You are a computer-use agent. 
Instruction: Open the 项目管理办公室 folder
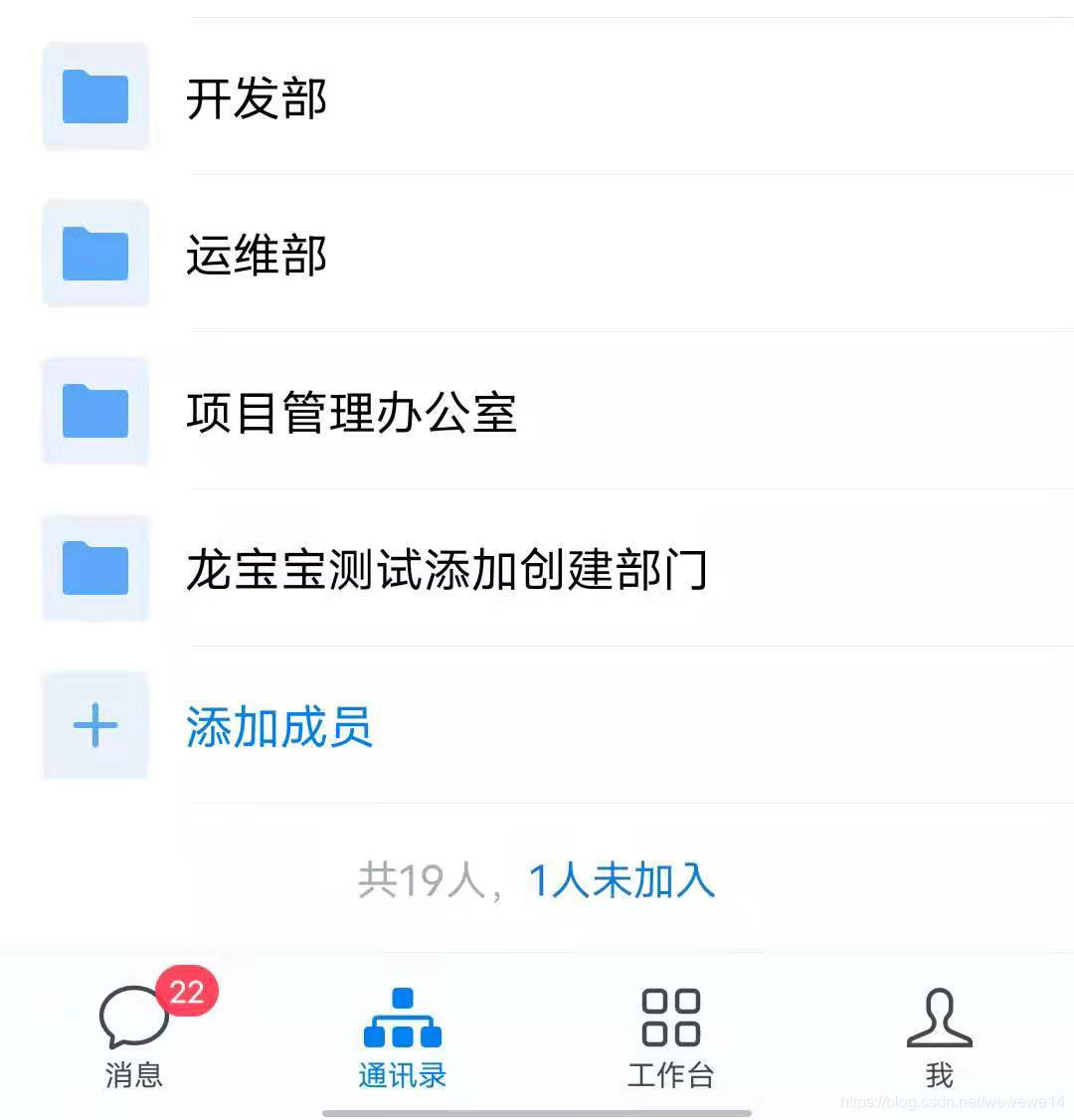[350, 413]
